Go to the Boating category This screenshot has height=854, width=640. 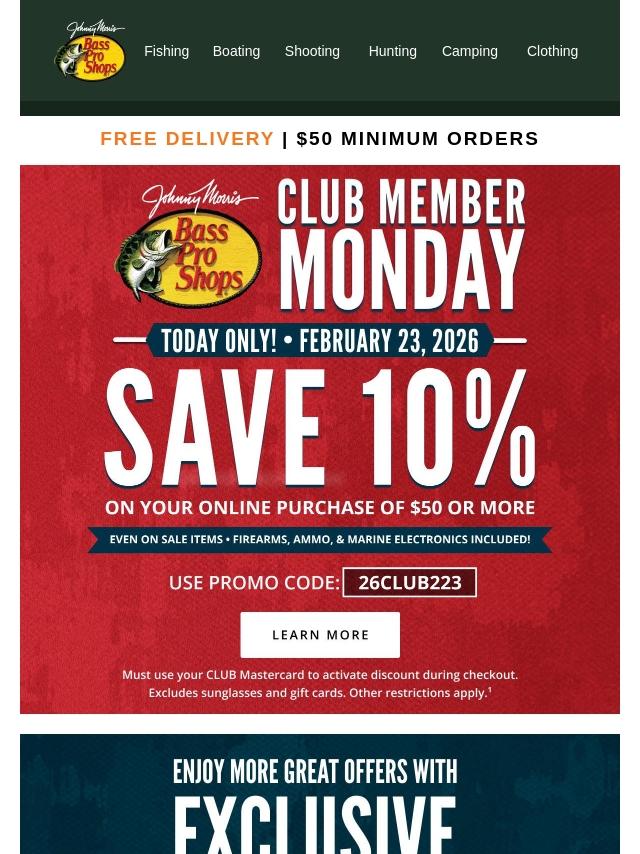tap(236, 51)
